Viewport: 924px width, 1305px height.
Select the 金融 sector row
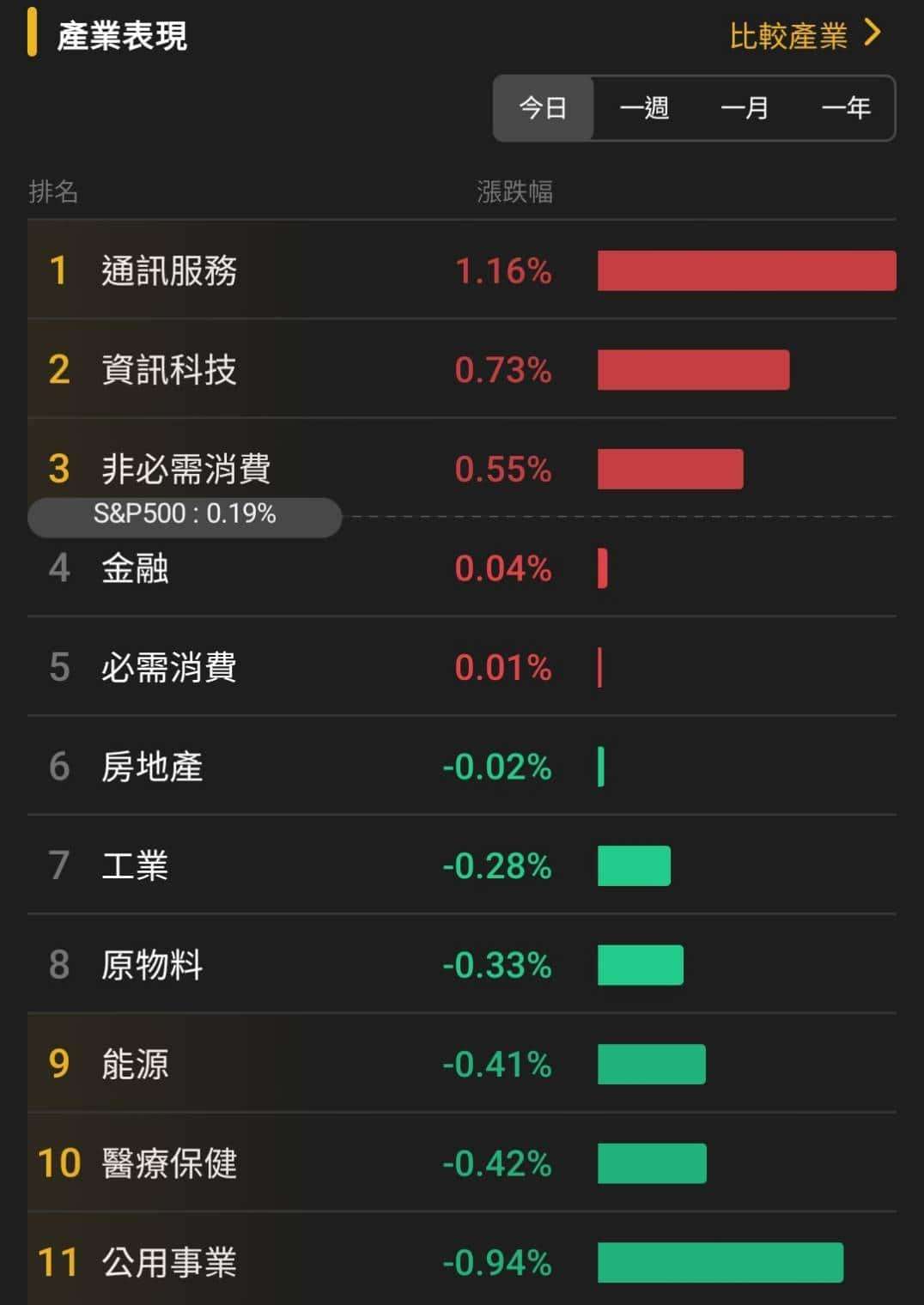pos(258,568)
